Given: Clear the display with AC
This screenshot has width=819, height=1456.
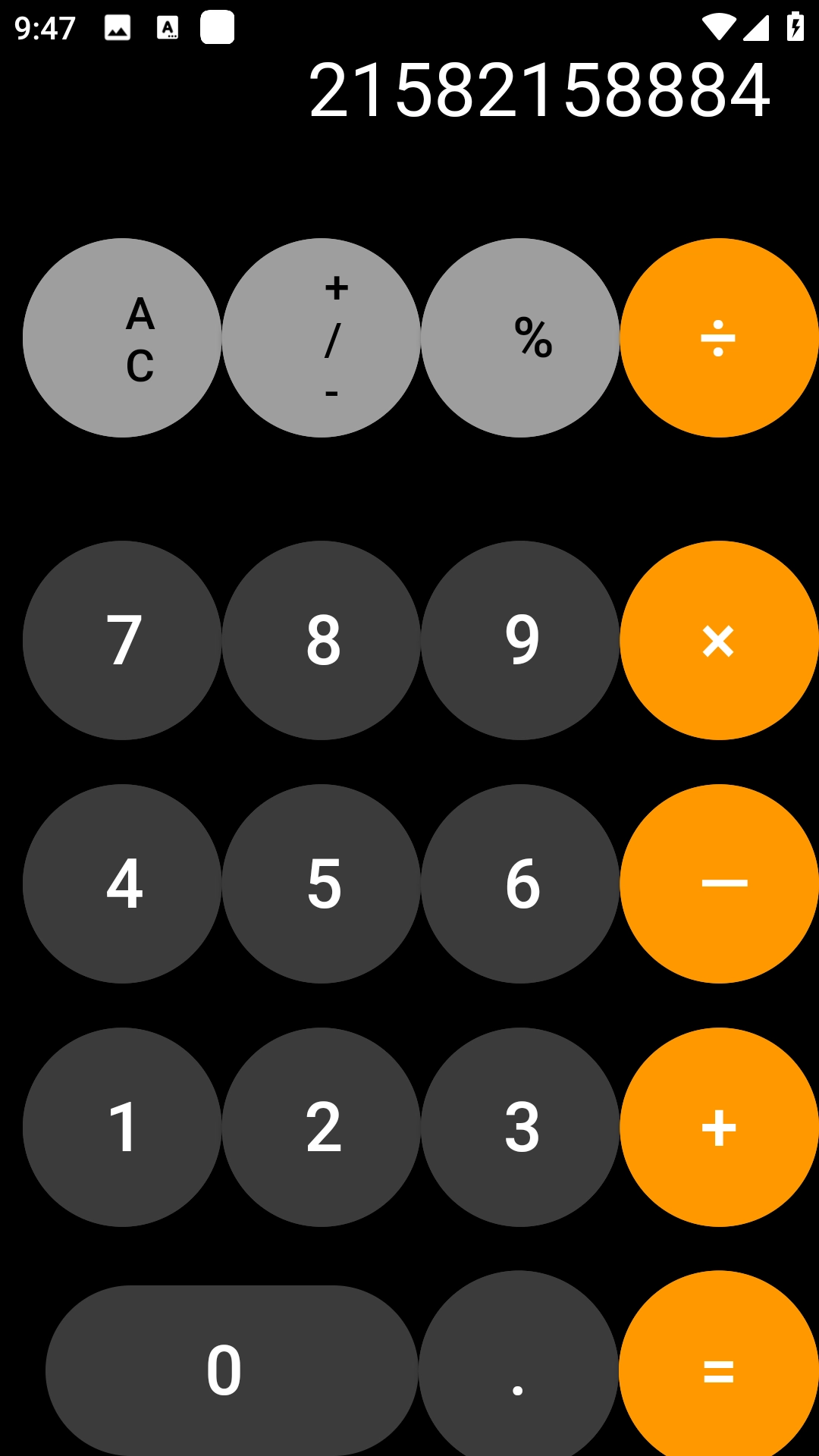Looking at the screenshot, I should [x=122, y=338].
